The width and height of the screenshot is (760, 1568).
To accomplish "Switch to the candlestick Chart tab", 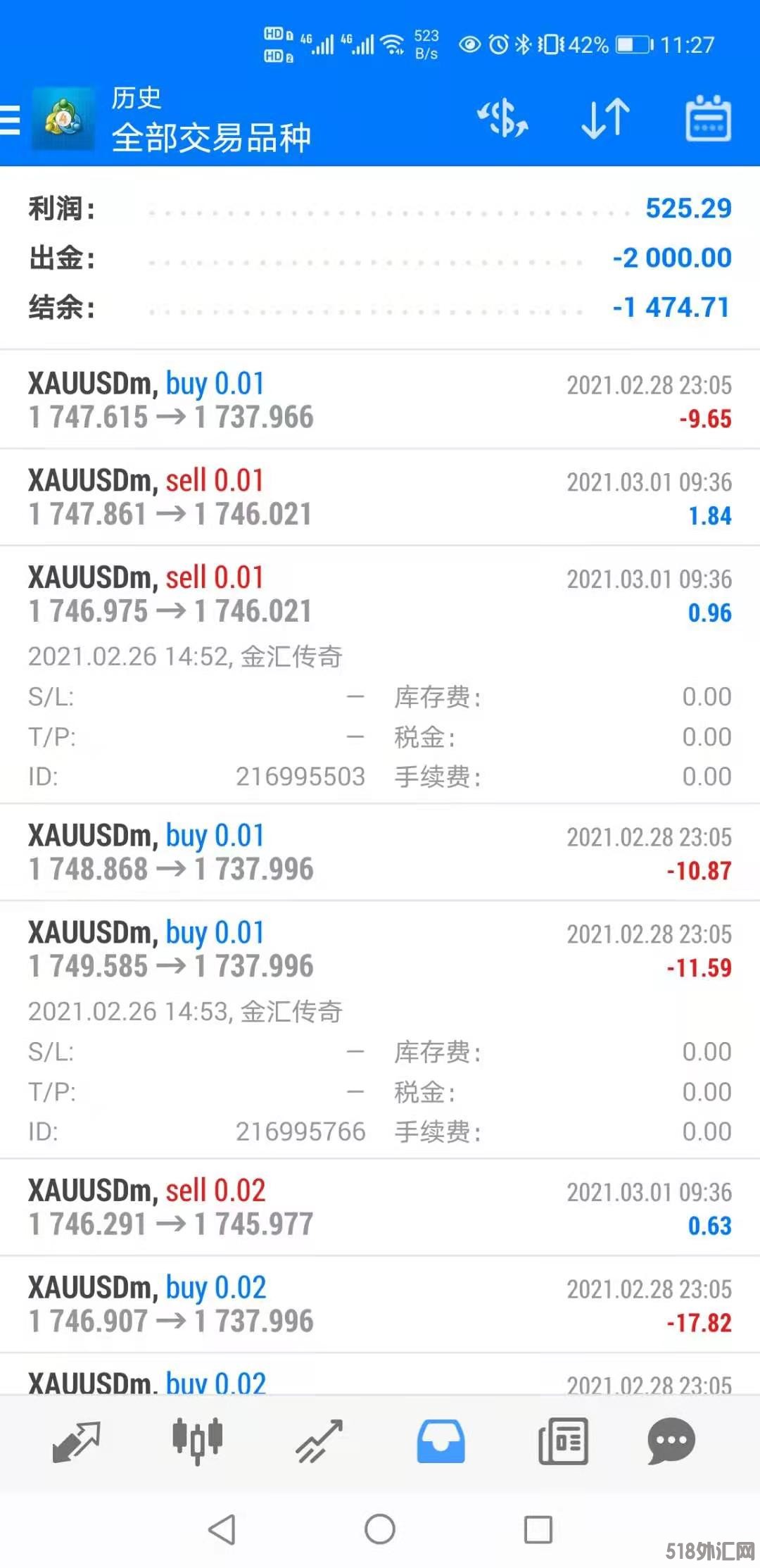I will (x=198, y=1441).
